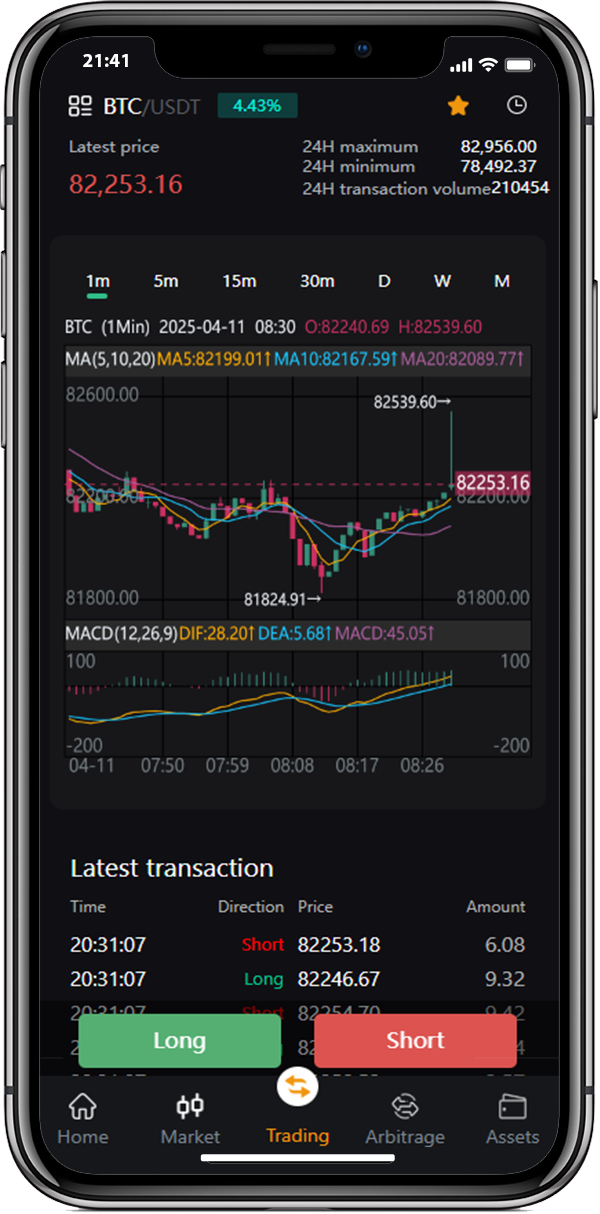Tap the green Long button
This screenshot has width=600, height=1214.
tap(180, 1041)
